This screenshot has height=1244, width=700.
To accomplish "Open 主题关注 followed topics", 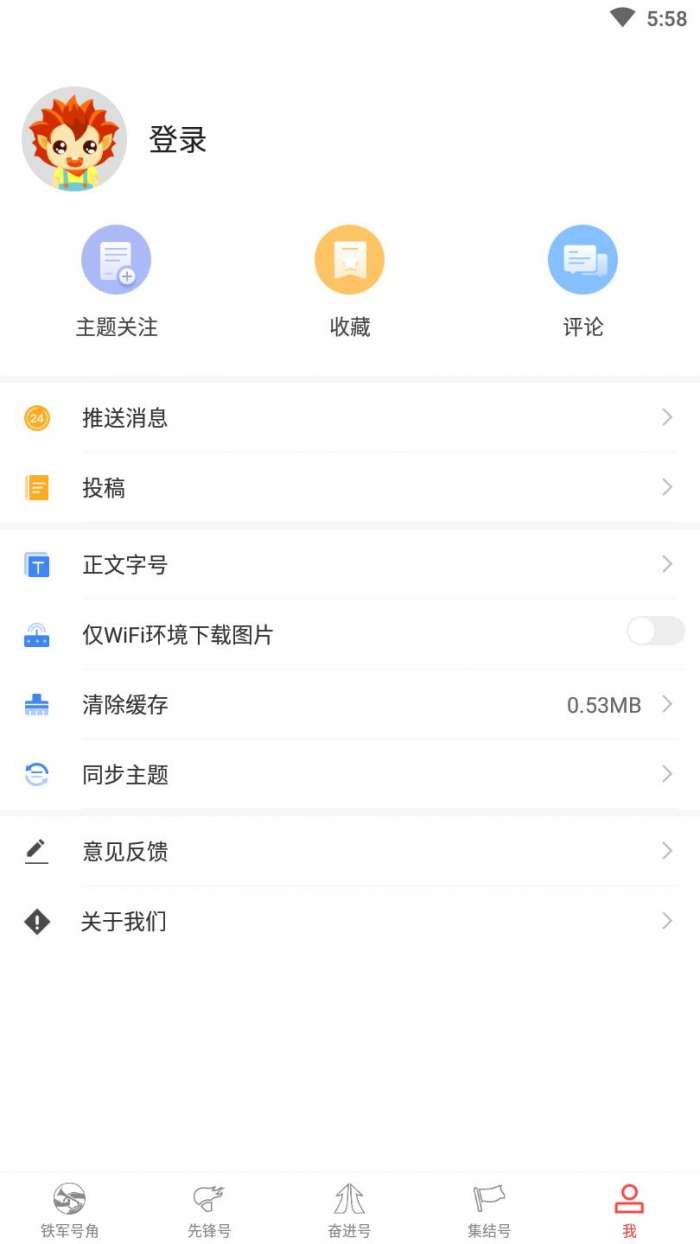I will click(x=116, y=281).
